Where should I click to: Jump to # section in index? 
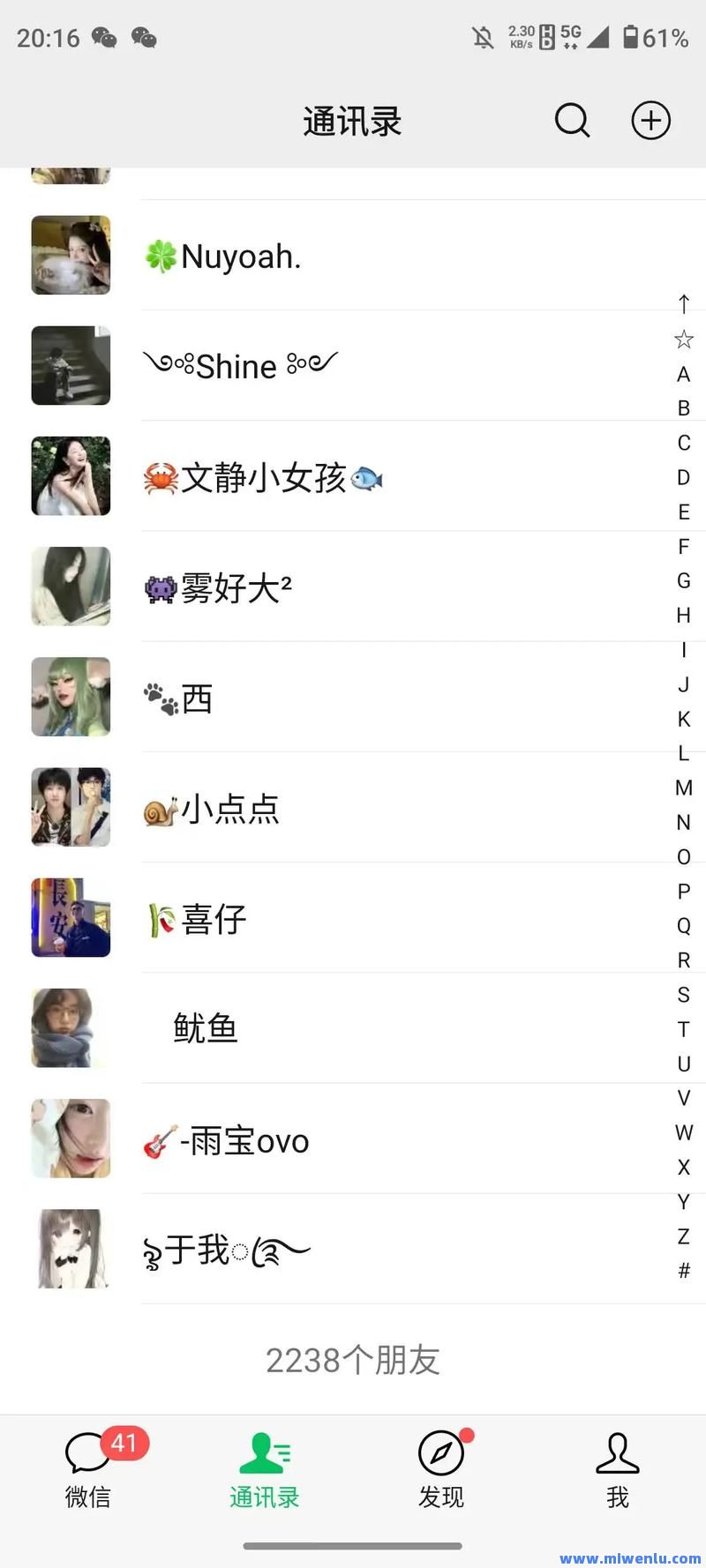684,1271
